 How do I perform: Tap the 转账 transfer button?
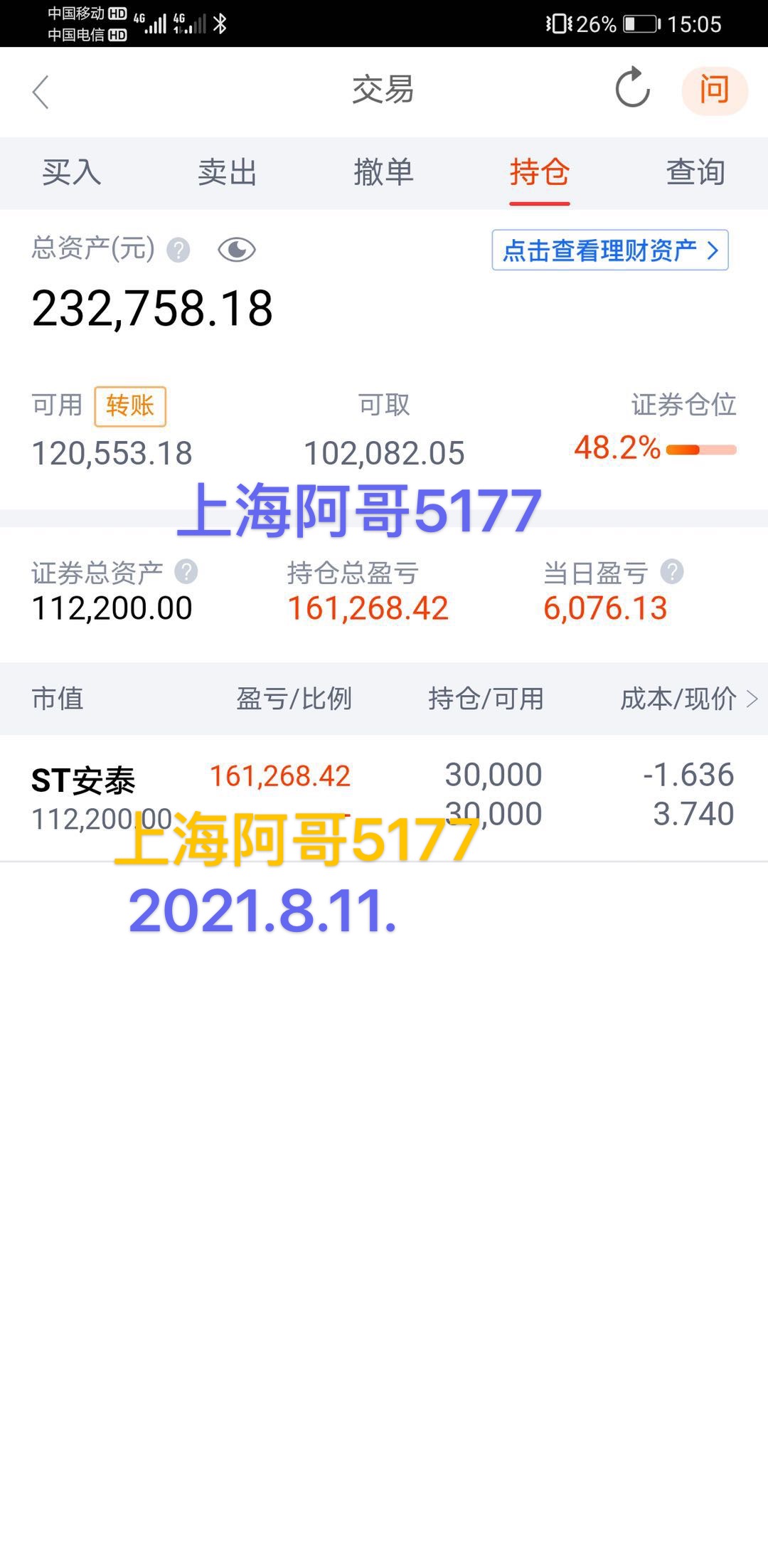[130, 406]
